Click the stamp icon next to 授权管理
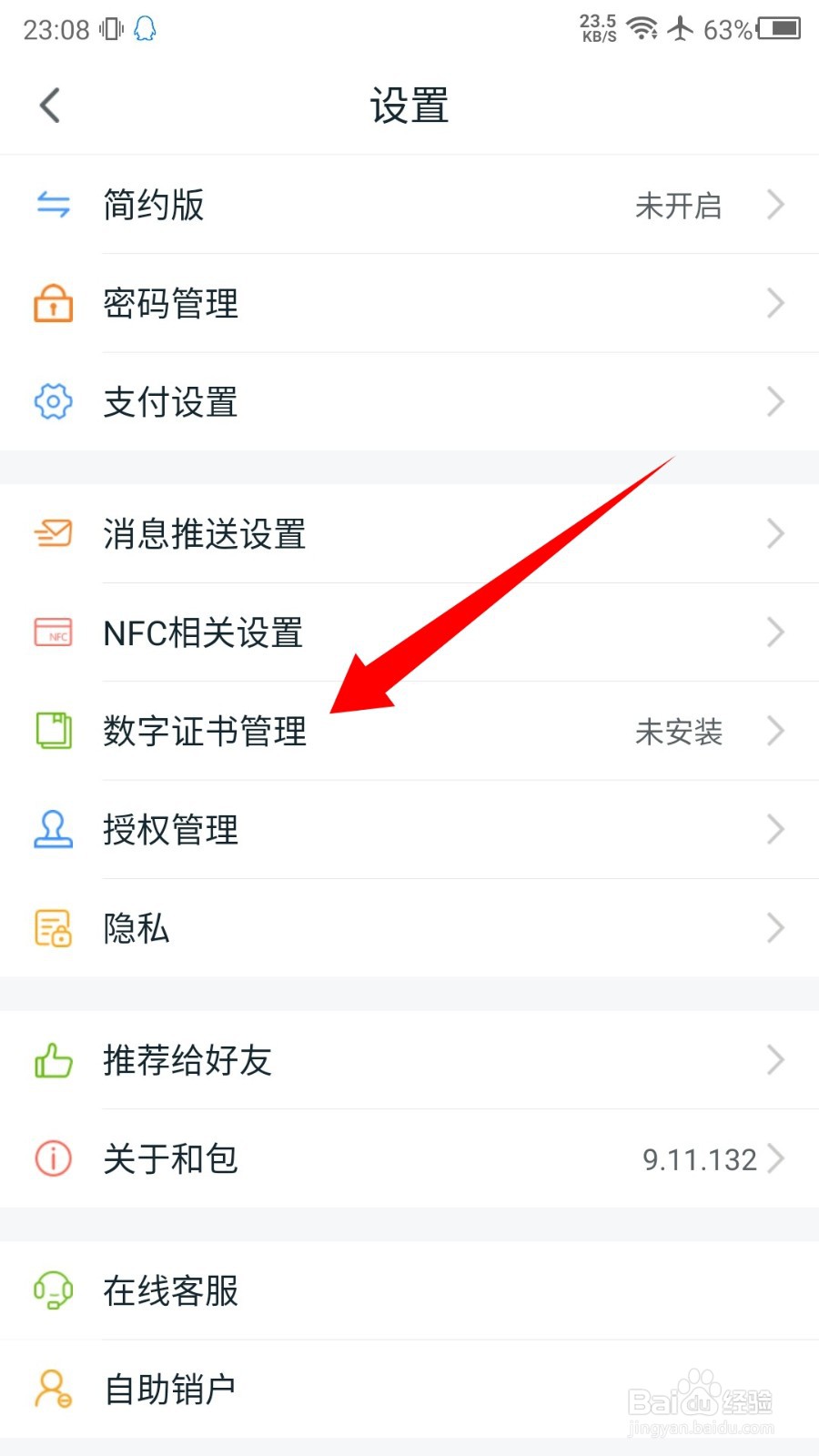Viewport: 819px width, 1456px height. click(52, 829)
